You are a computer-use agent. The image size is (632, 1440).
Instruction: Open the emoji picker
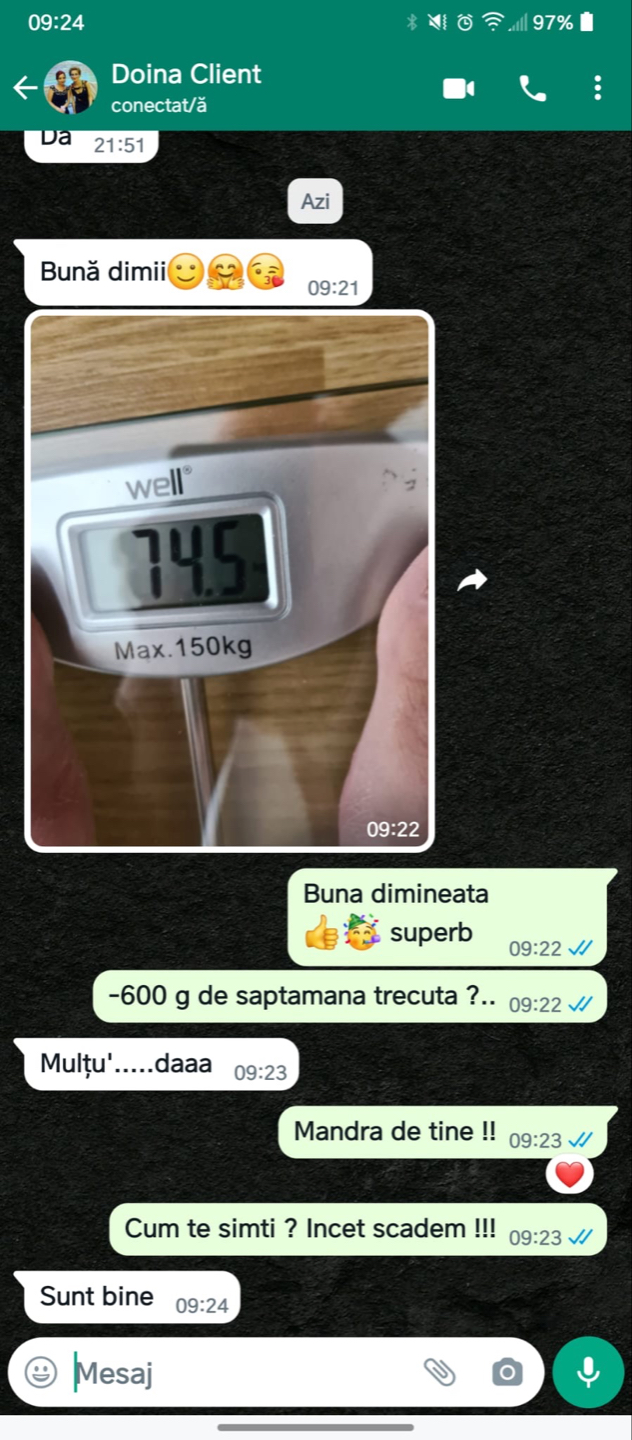[41, 1372]
